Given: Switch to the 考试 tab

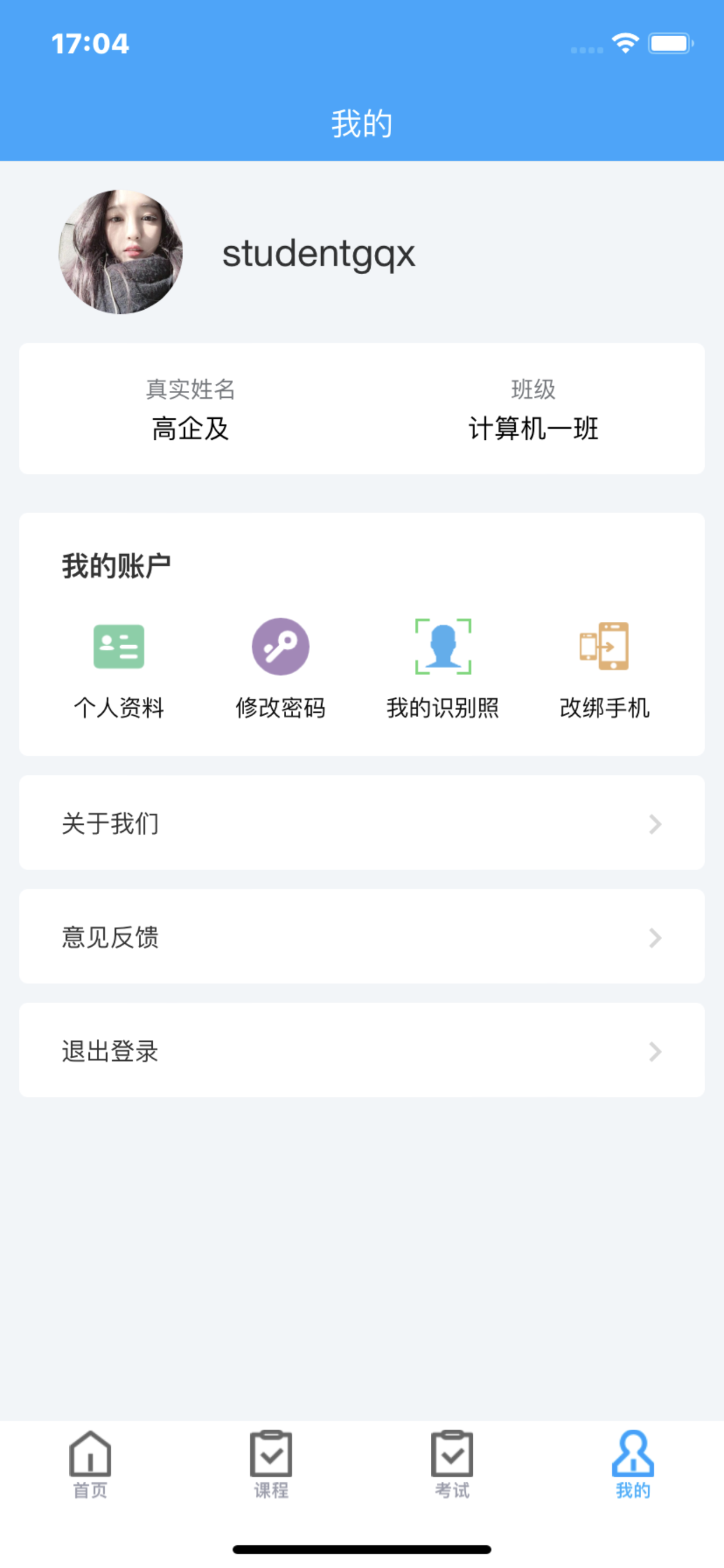Looking at the screenshot, I should coord(452,1465).
